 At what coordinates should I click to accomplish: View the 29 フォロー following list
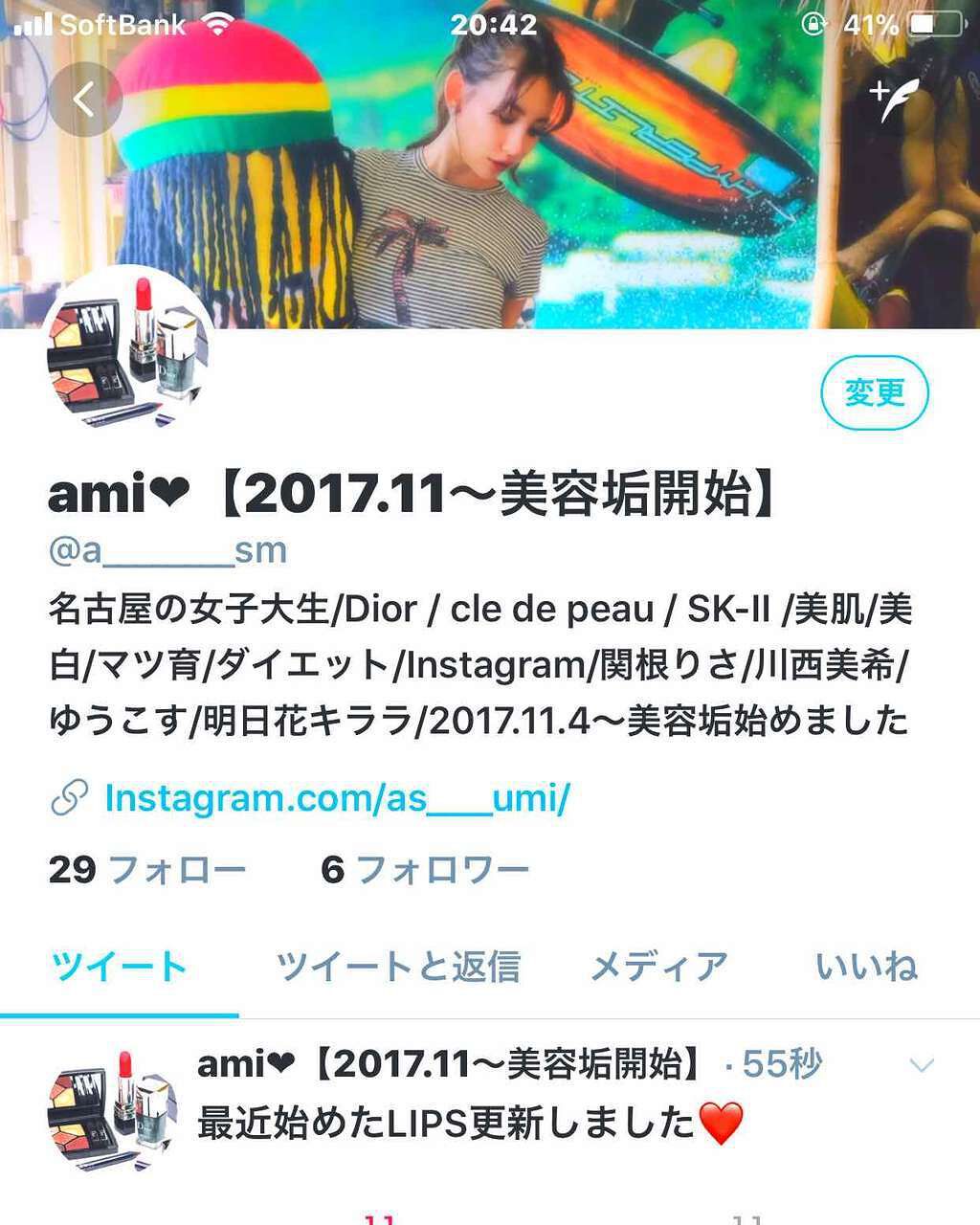[x=147, y=870]
